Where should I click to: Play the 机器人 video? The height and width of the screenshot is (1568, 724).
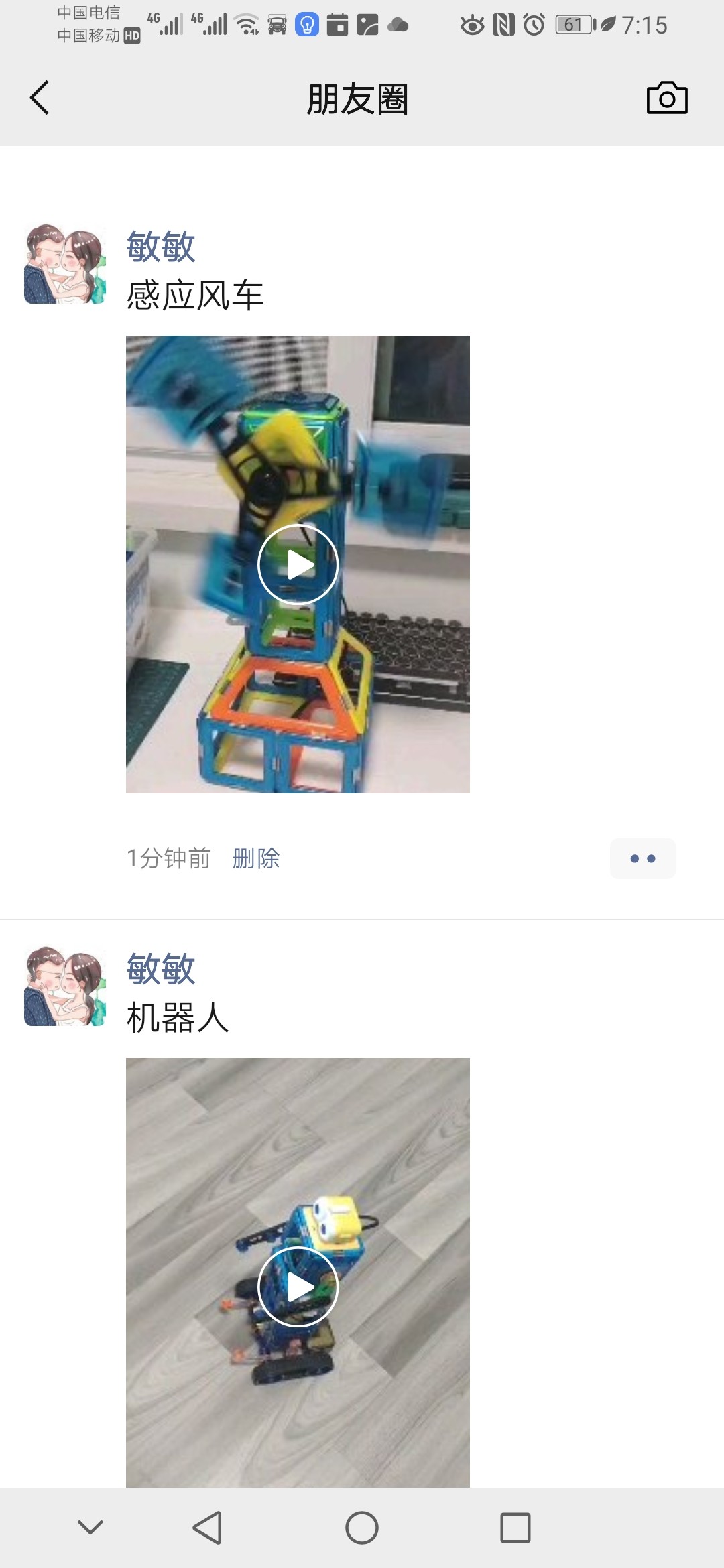click(298, 1287)
